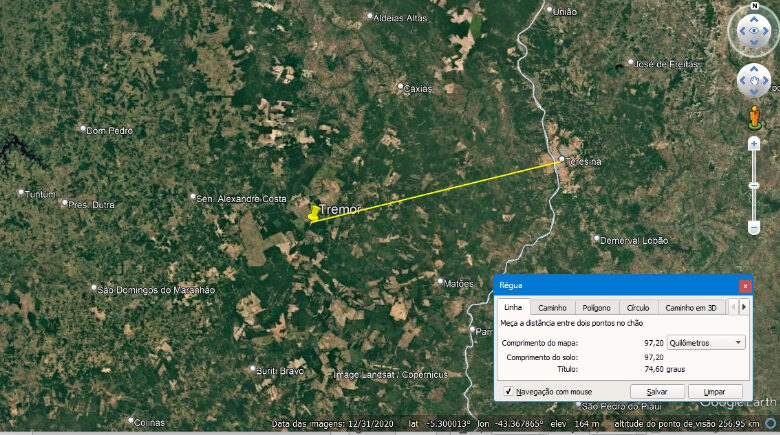
Task: Save the measurement with Salvar
Action: [657, 391]
